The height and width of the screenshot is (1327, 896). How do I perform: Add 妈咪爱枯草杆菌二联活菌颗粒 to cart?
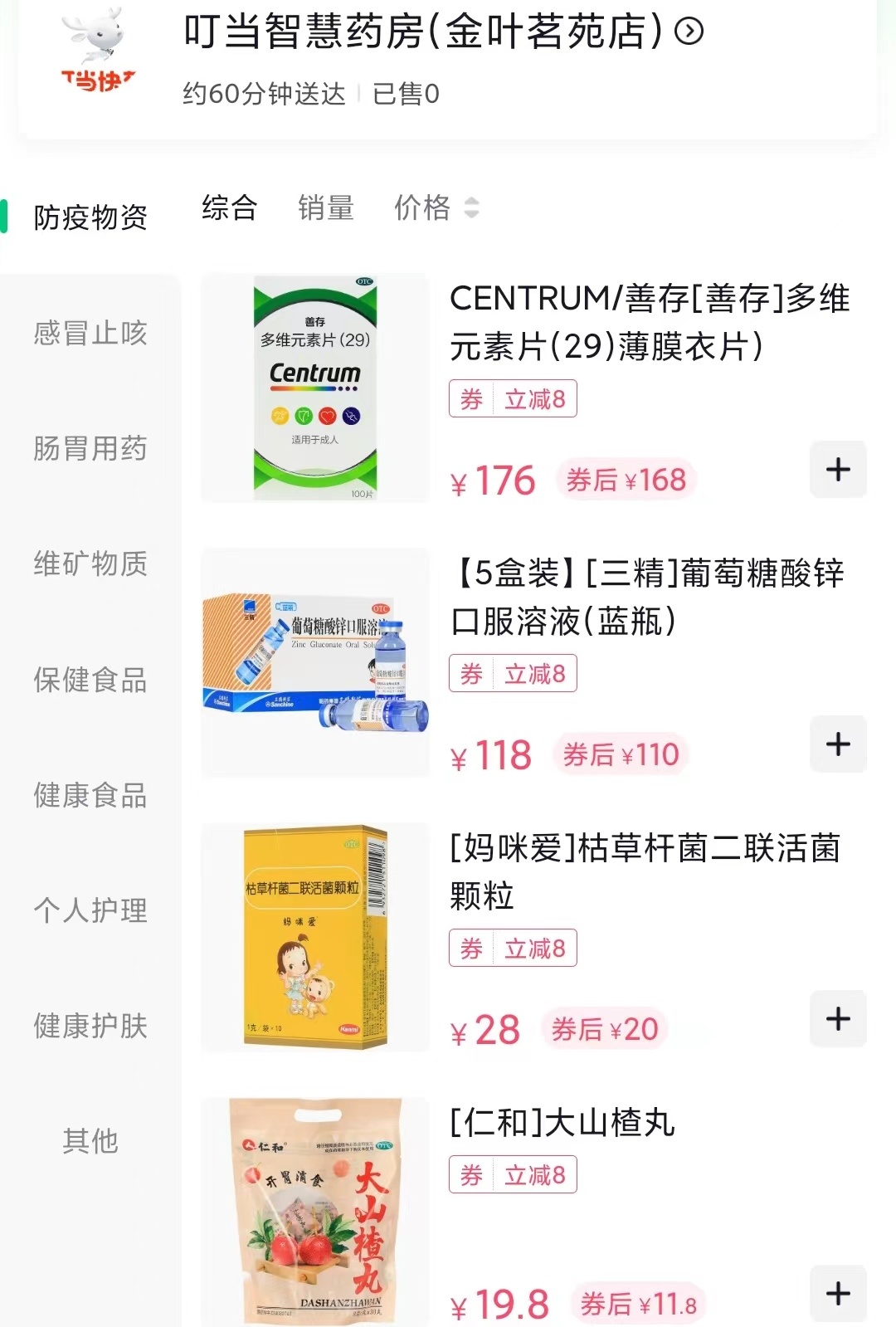(838, 1019)
